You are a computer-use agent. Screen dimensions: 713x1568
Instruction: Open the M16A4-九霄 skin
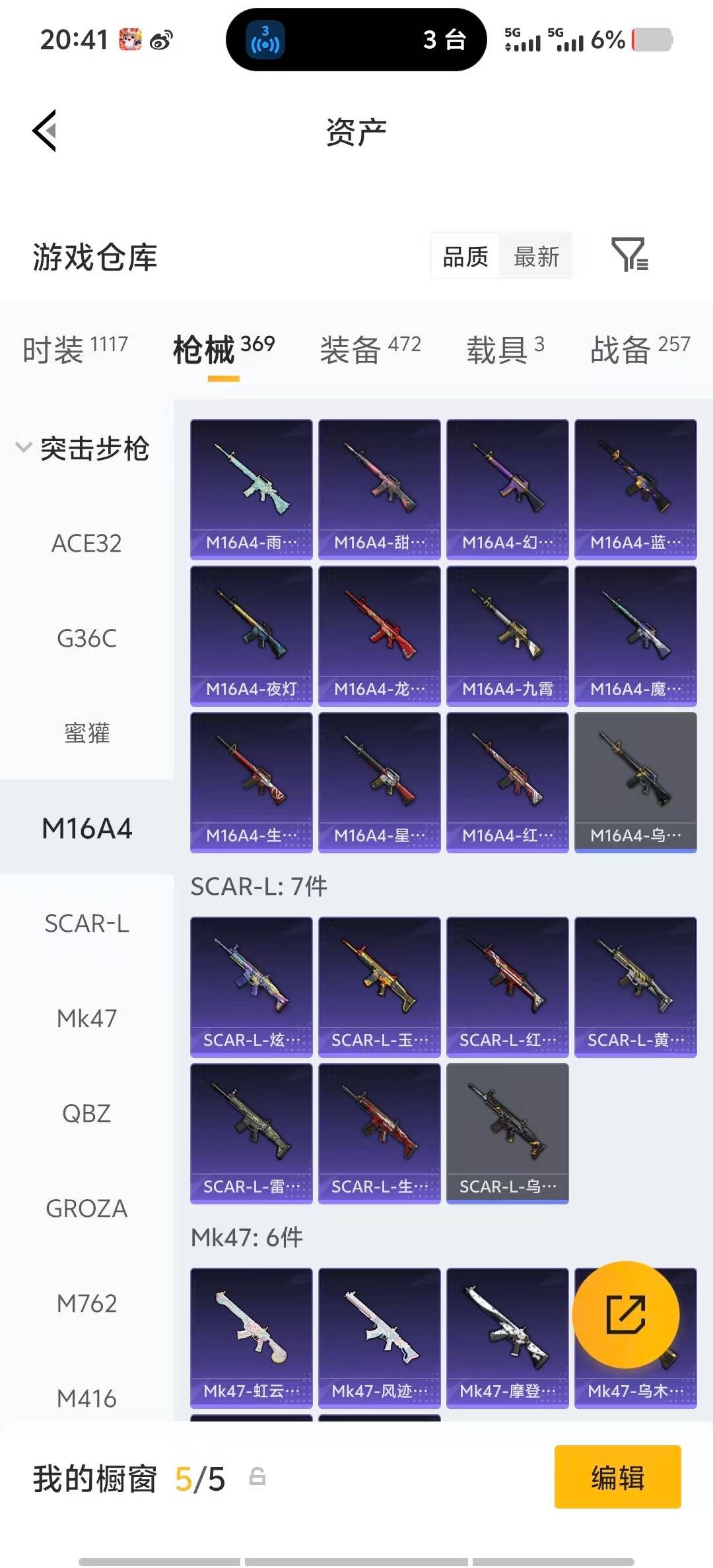[x=507, y=636]
